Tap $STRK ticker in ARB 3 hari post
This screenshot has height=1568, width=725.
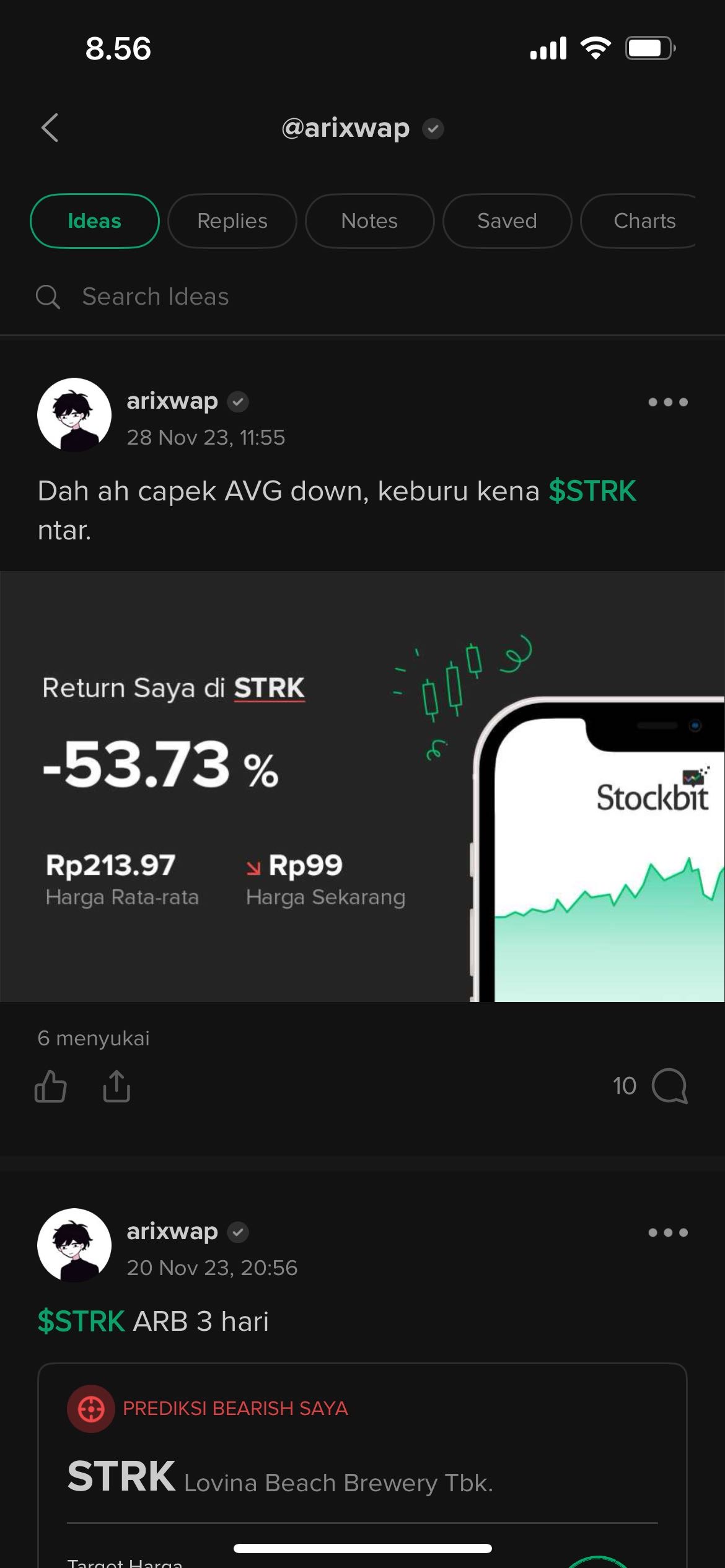coord(81,1322)
